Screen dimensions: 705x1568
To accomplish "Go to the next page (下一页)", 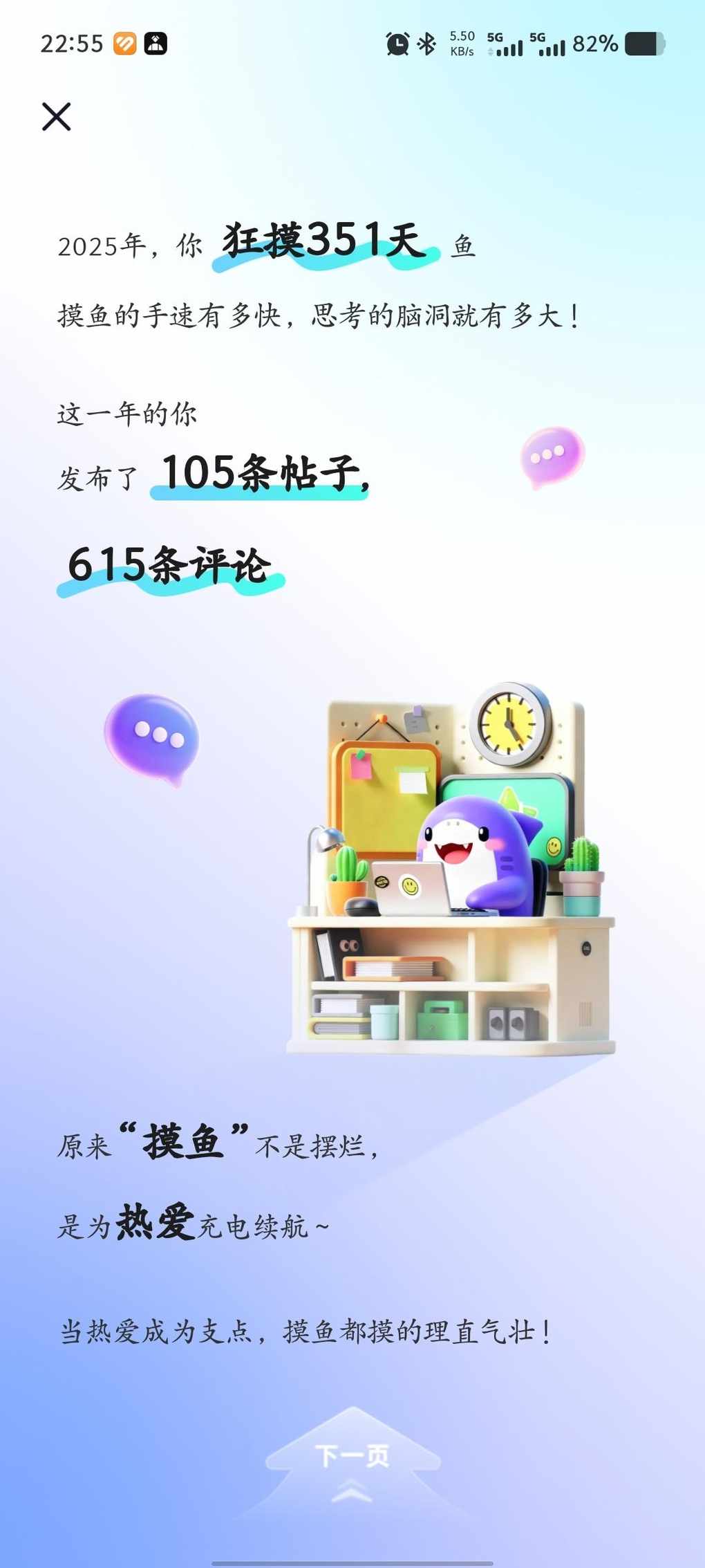I will coord(352,1455).
